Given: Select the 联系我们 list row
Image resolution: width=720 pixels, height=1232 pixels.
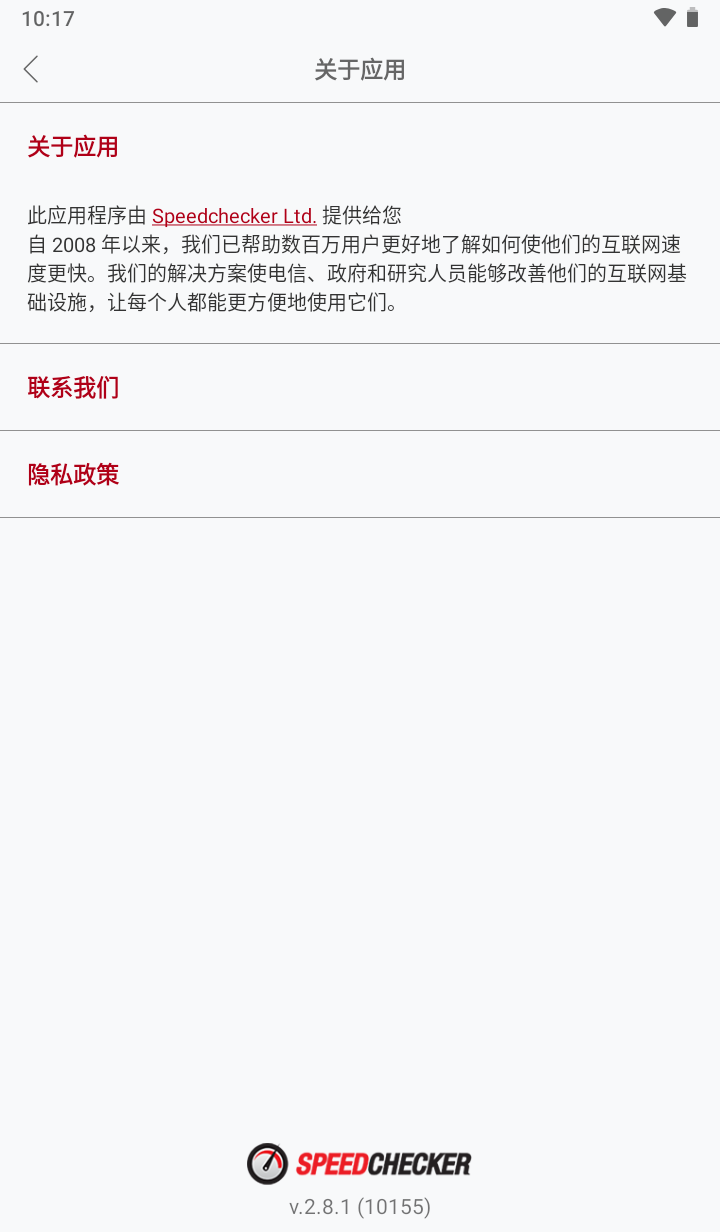Looking at the screenshot, I should (x=360, y=387).
